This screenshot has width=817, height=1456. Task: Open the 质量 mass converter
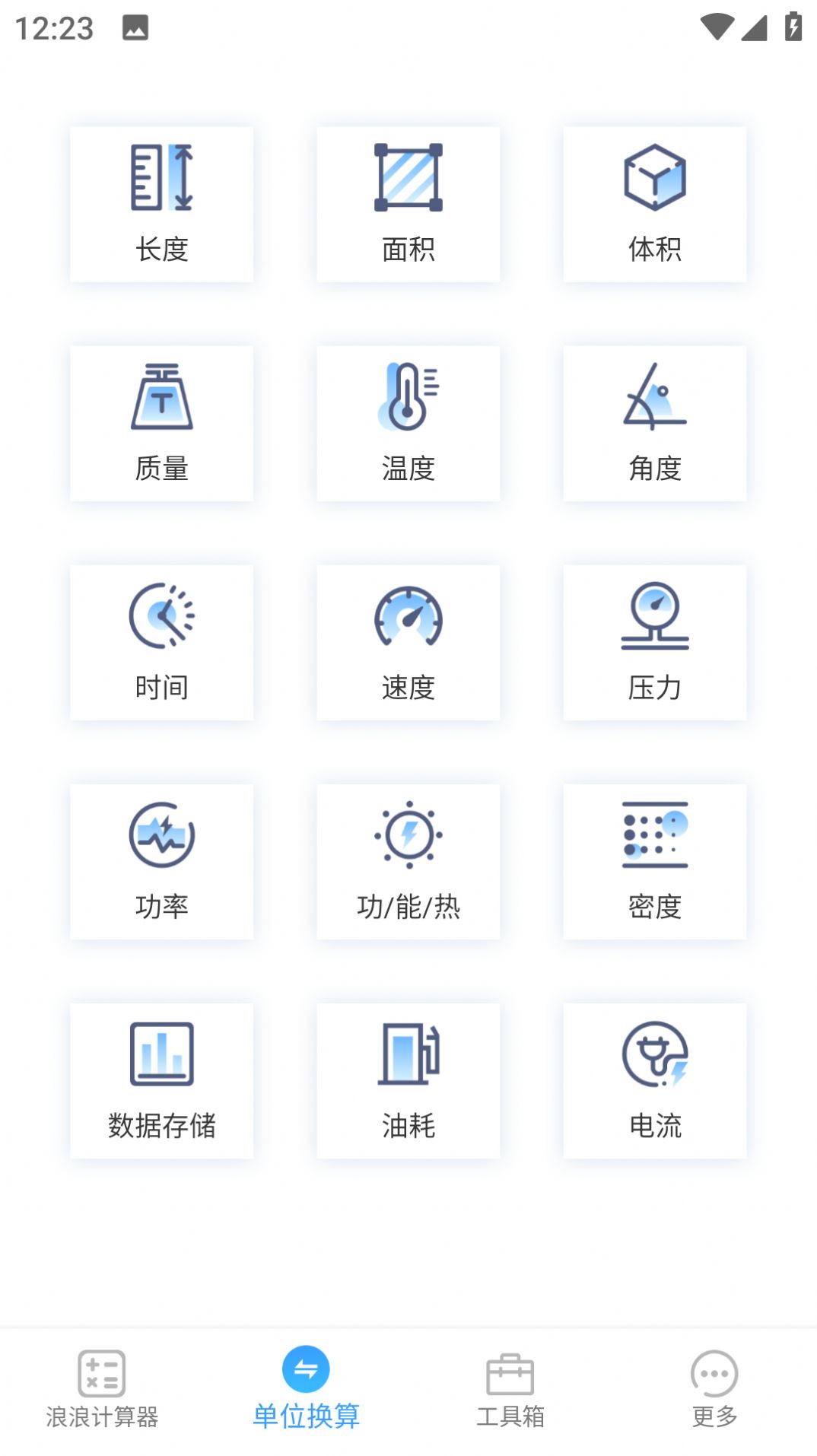point(161,423)
